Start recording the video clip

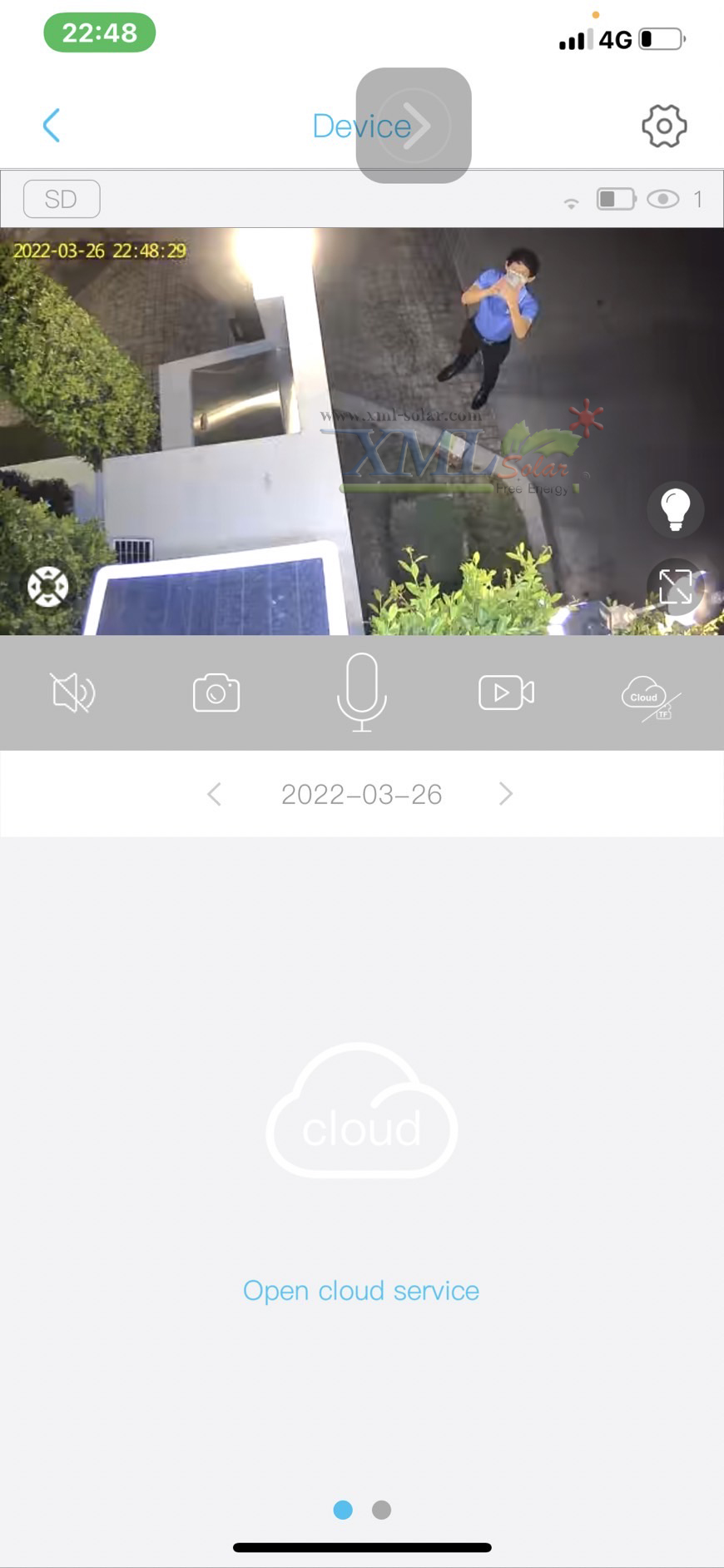506,692
